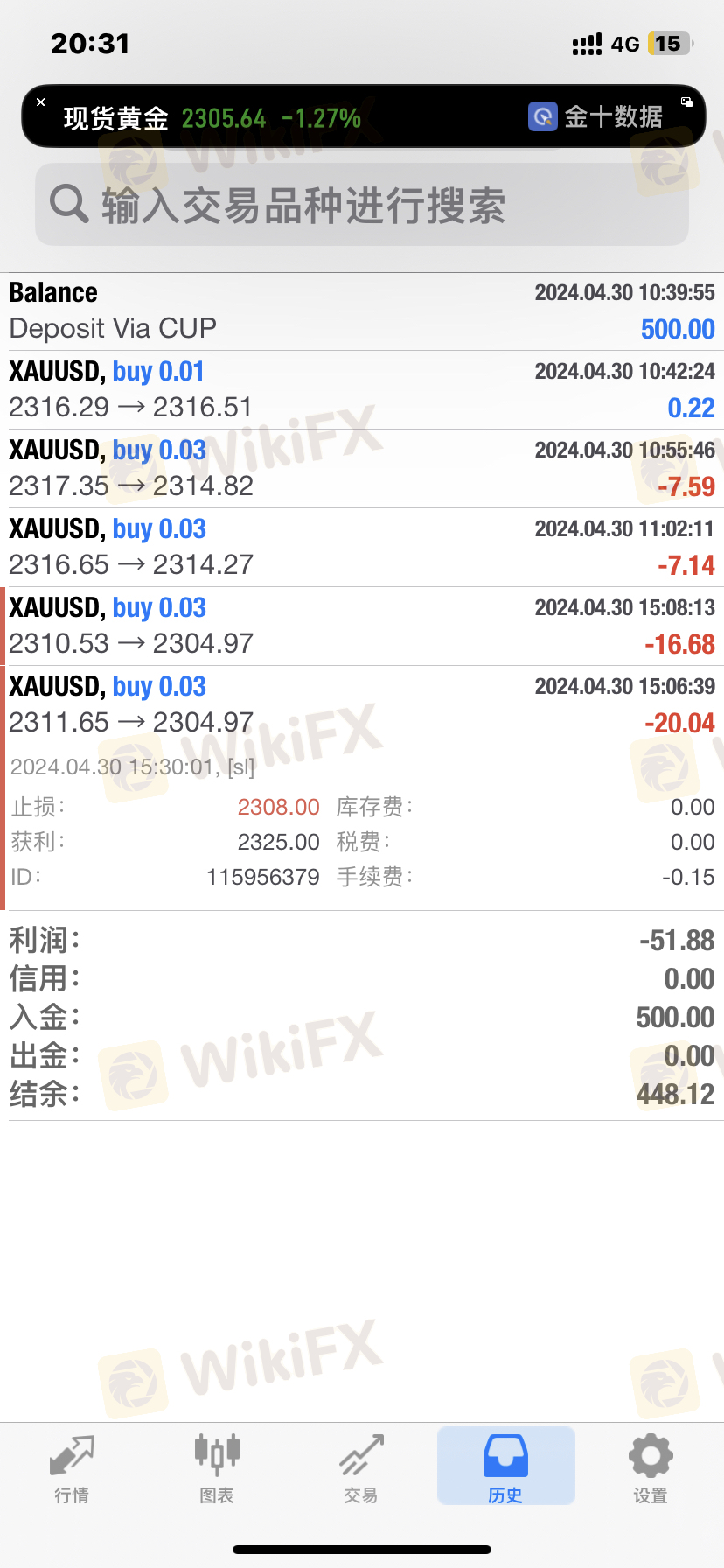Expand the trade closed at 11:02:11

pyautogui.click(x=362, y=548)
